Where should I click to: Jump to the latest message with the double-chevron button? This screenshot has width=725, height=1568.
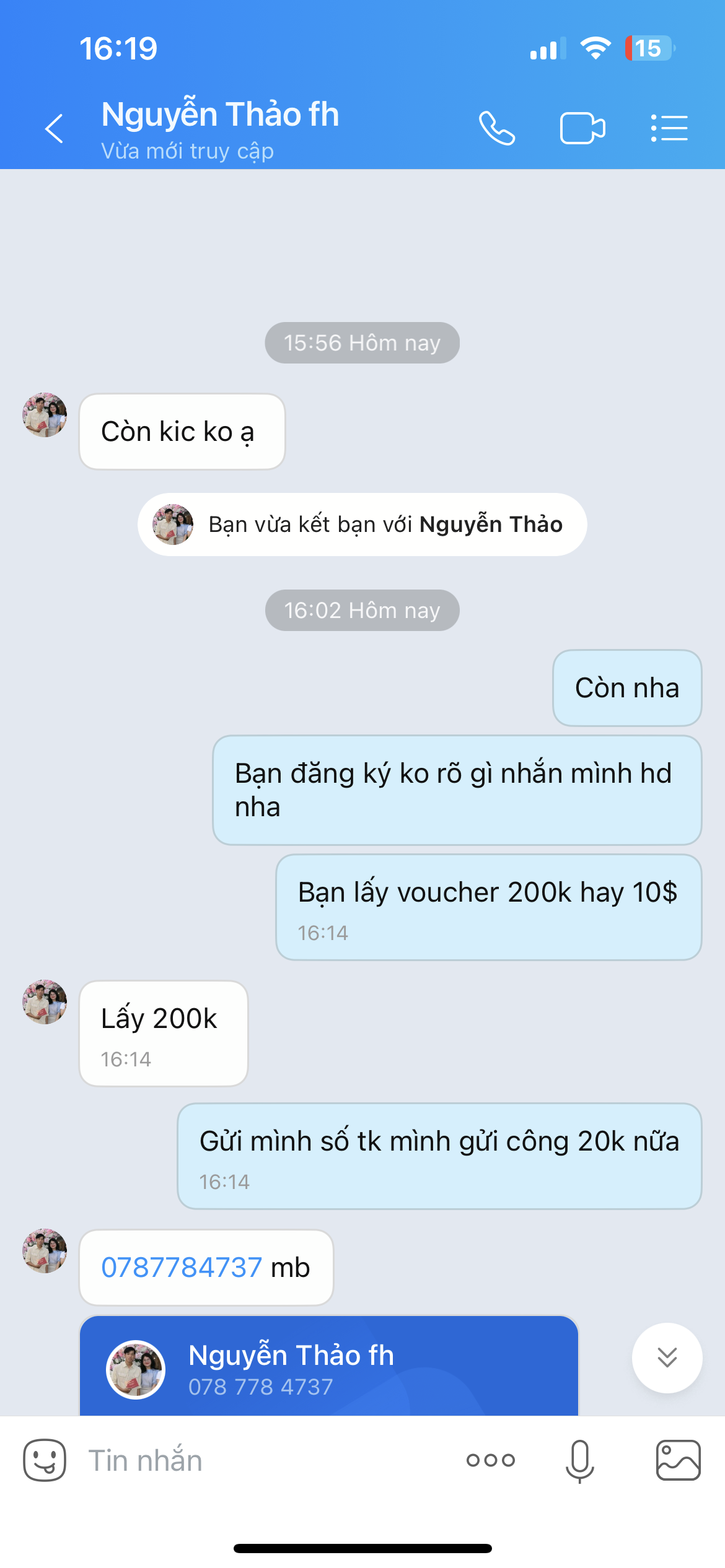pos(667,1357)
